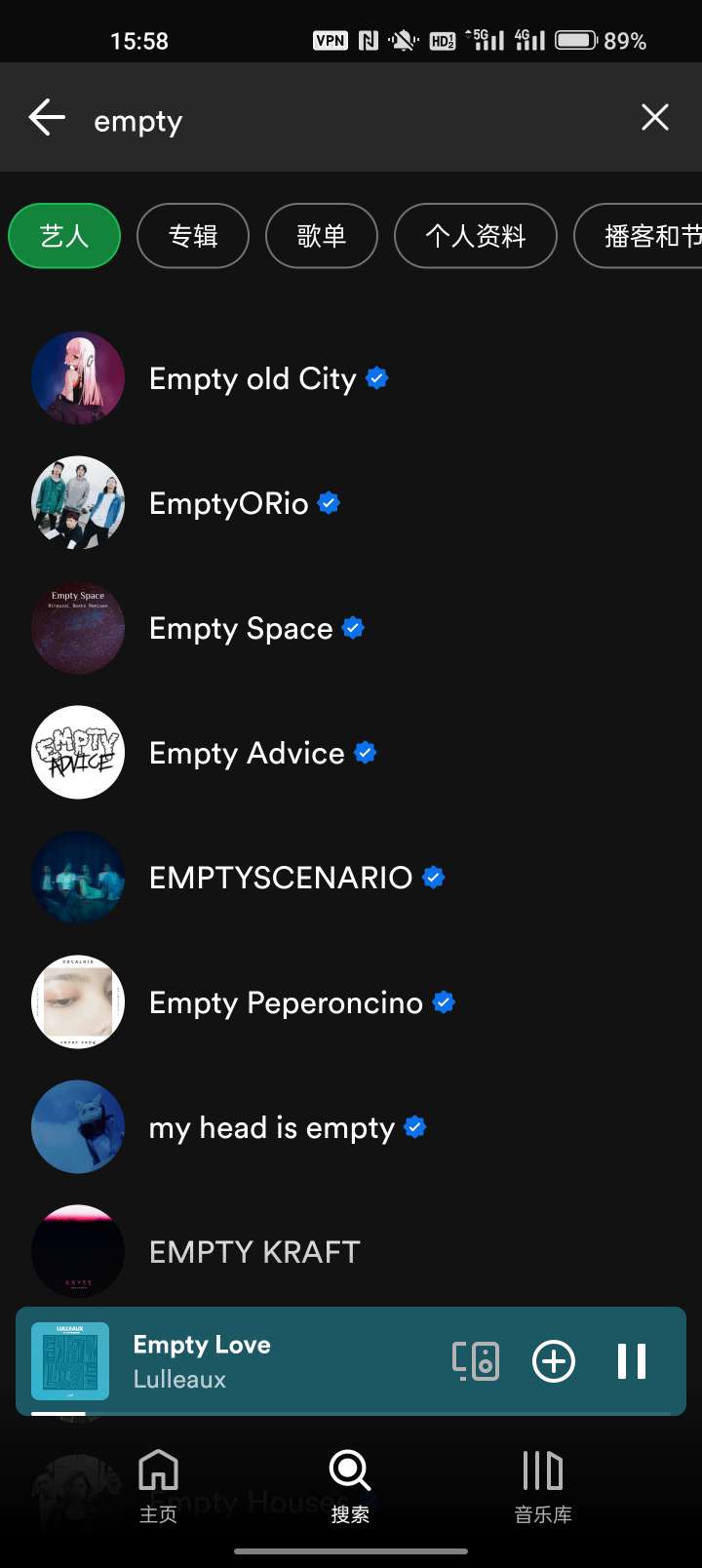Clear the search query text
This screenshot has width=702, height=1568.
pos(655,118)
